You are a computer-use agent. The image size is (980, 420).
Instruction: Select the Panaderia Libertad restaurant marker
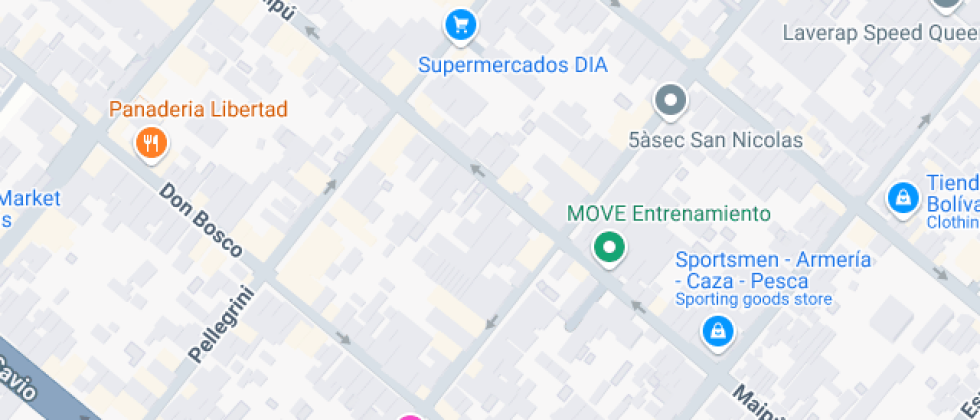[x=151, y=143]
